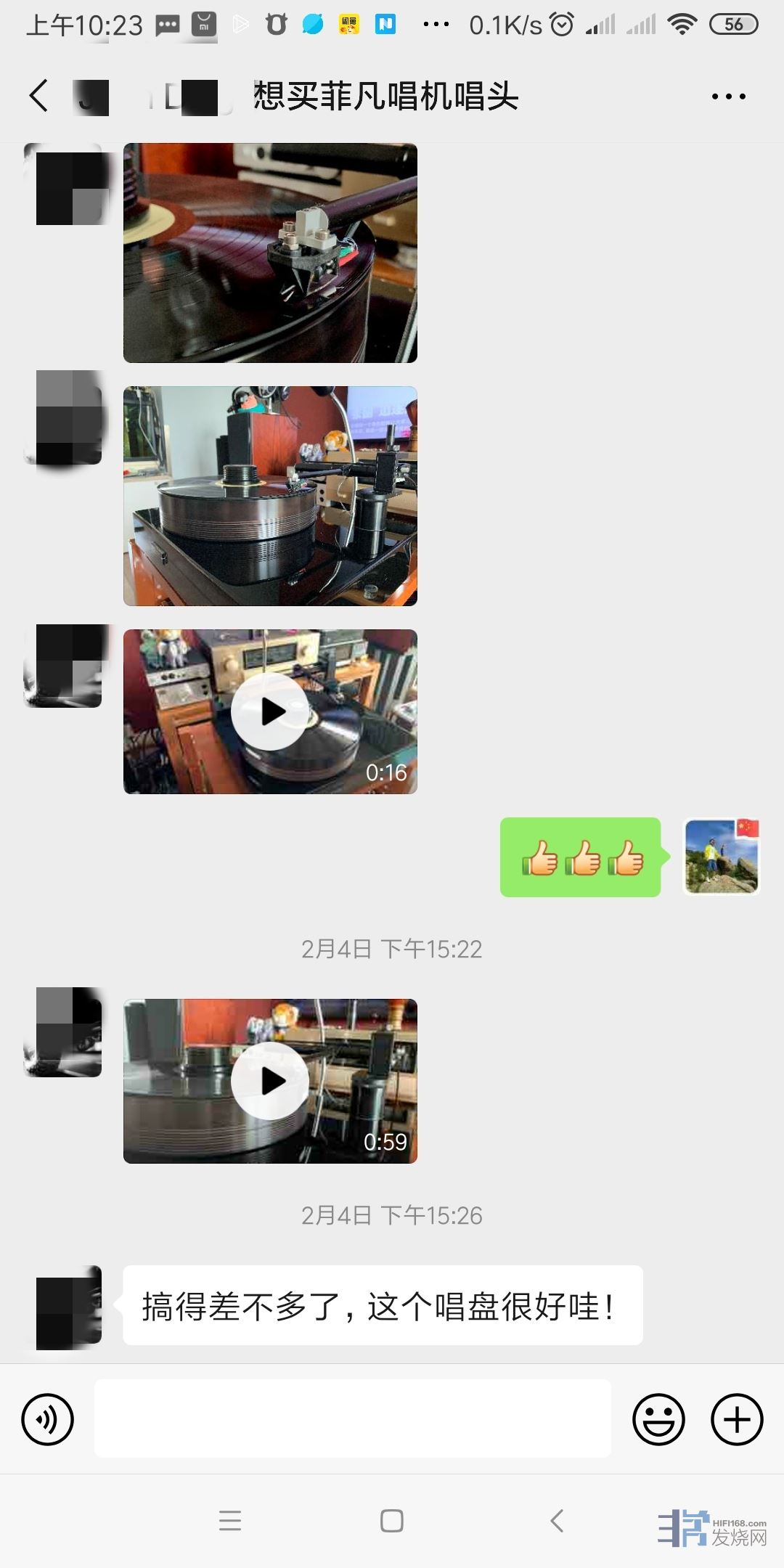Tap the system home button
The height and width of the screenshot is (1568, 784).
392,1521
